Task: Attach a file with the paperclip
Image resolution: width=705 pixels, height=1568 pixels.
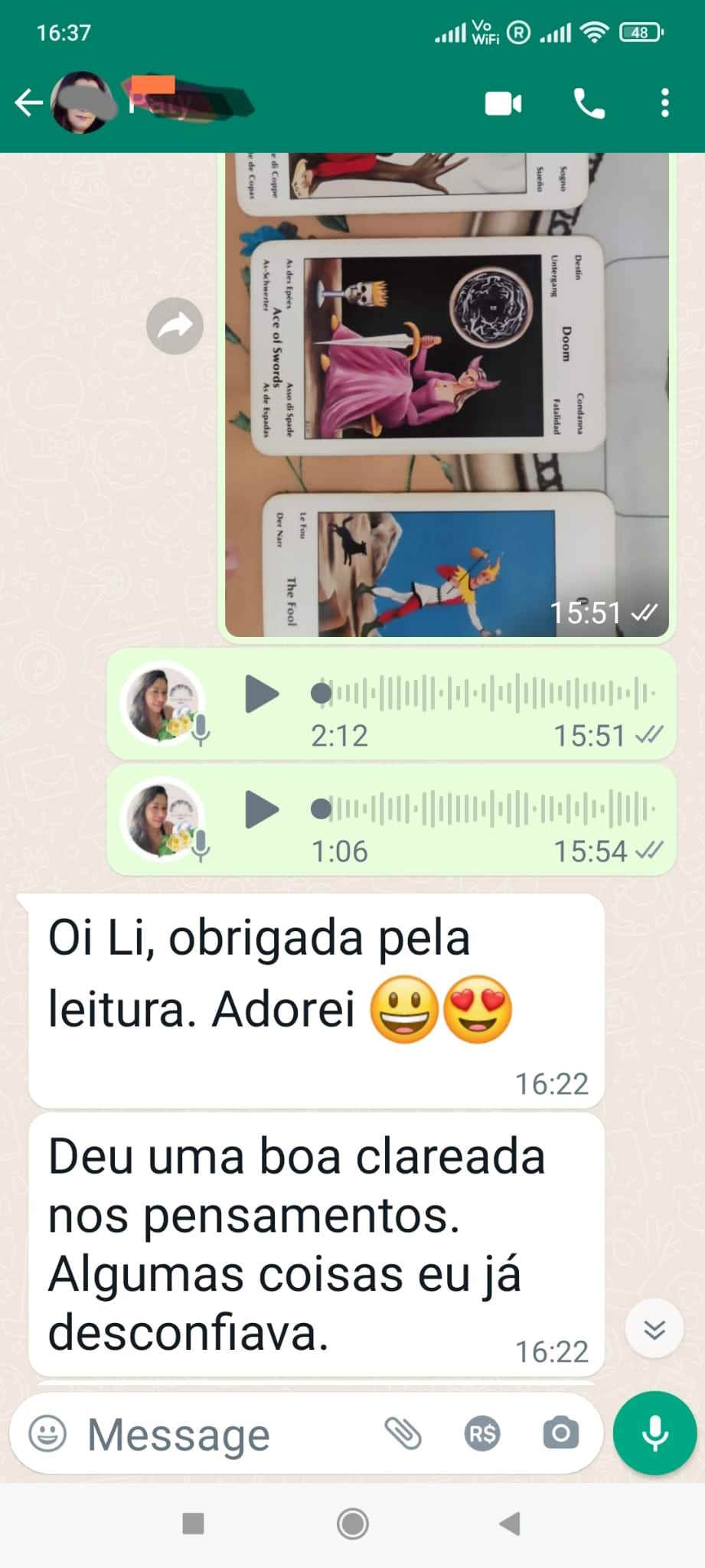Action: [x=403, y=1433]
